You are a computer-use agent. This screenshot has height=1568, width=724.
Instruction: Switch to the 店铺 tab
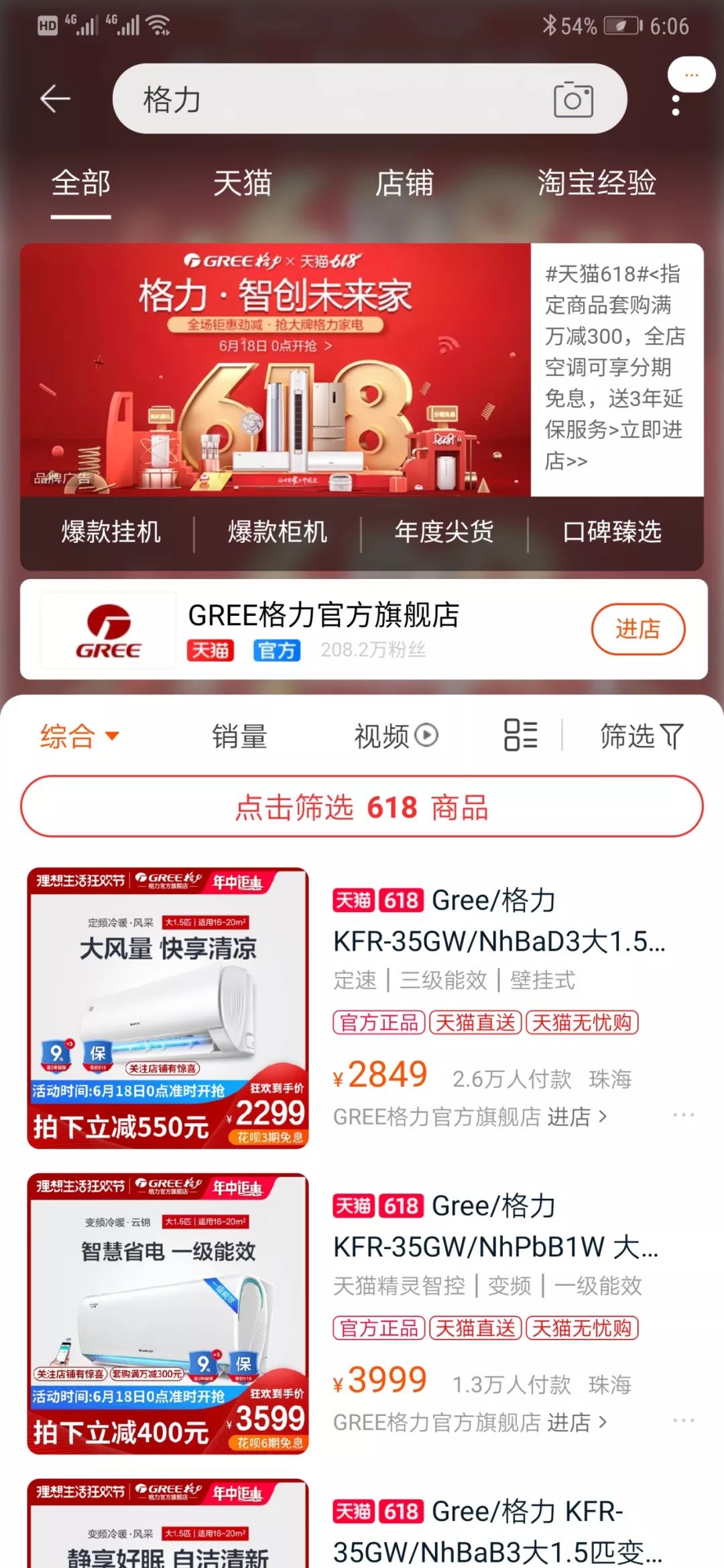(x=404, y=183)
